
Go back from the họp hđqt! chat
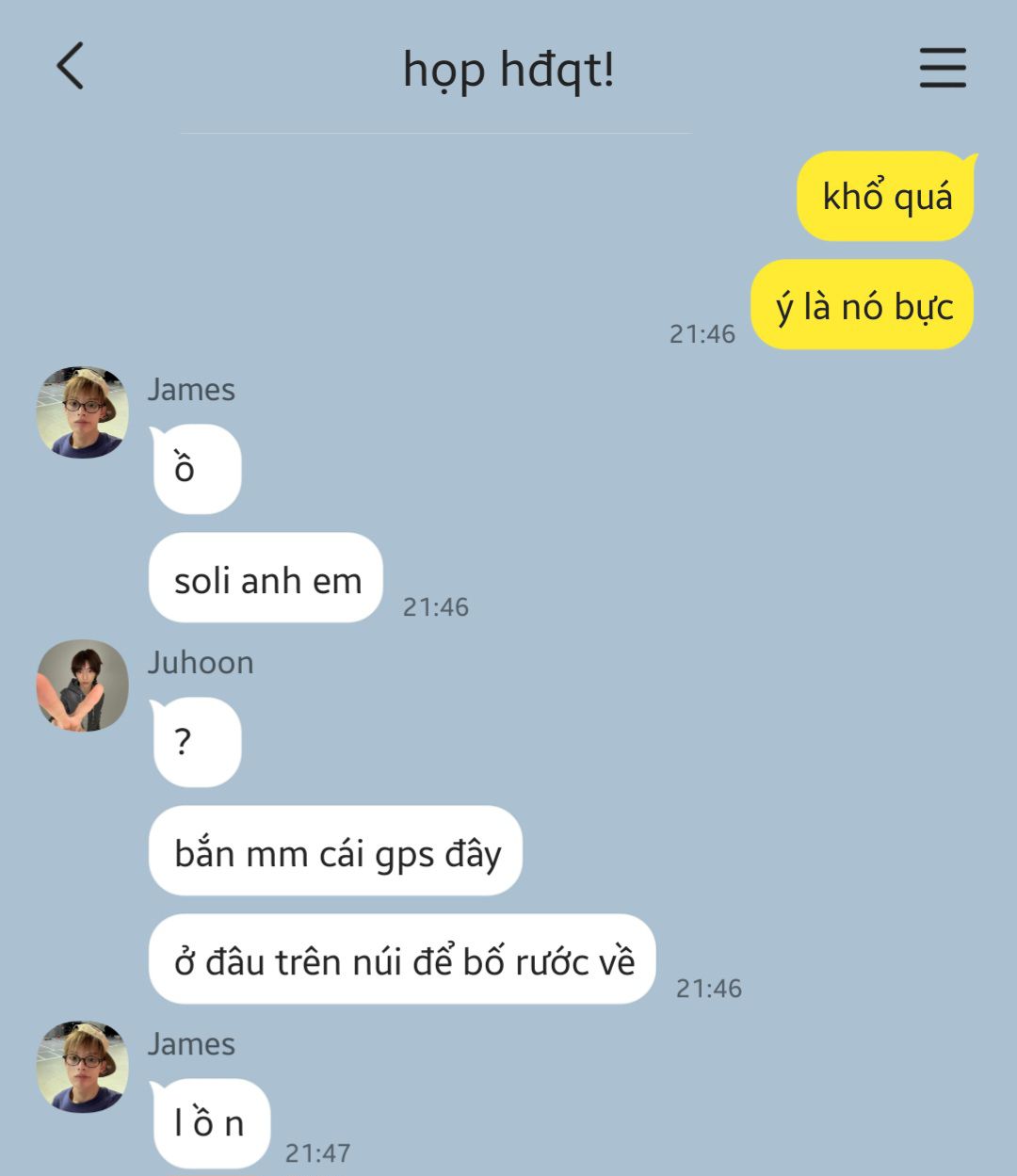click(71, 66)
